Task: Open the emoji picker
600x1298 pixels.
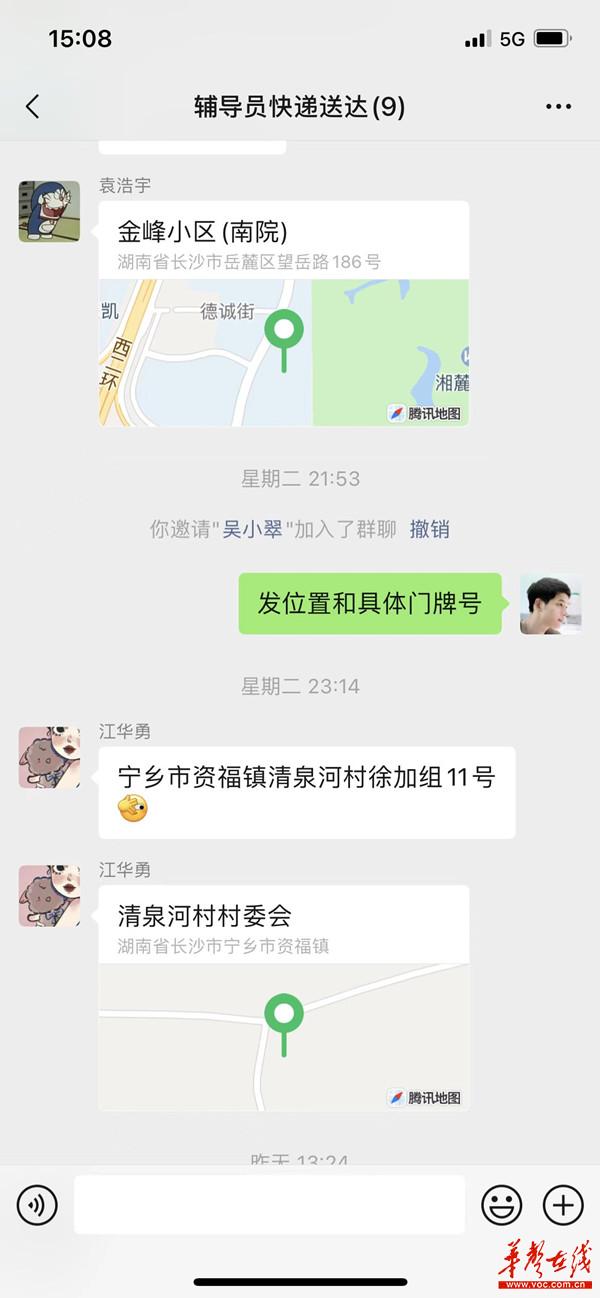Action: [x=501, y=1204]
